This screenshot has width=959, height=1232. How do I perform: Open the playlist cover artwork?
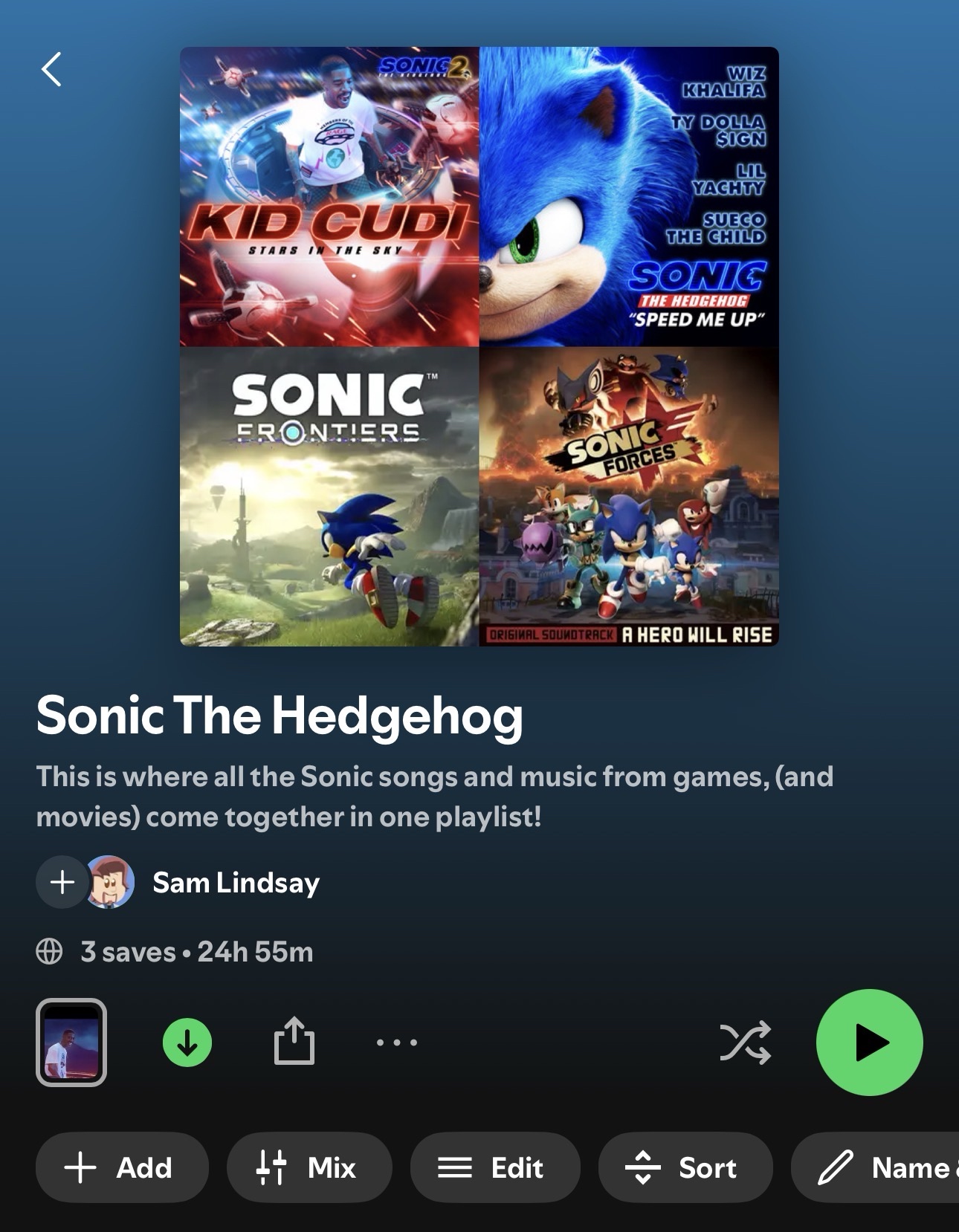pos(479,346)
